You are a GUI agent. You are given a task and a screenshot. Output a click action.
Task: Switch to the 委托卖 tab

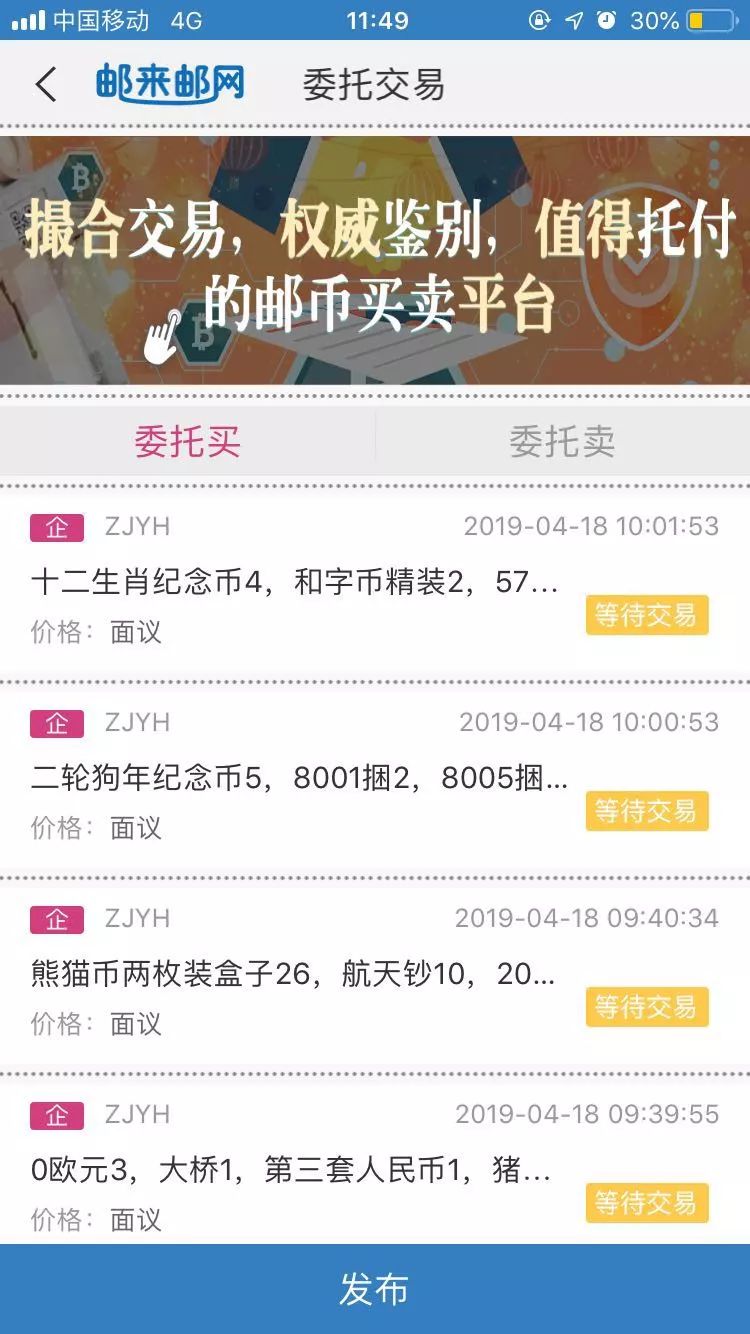(x=562, y=441)
